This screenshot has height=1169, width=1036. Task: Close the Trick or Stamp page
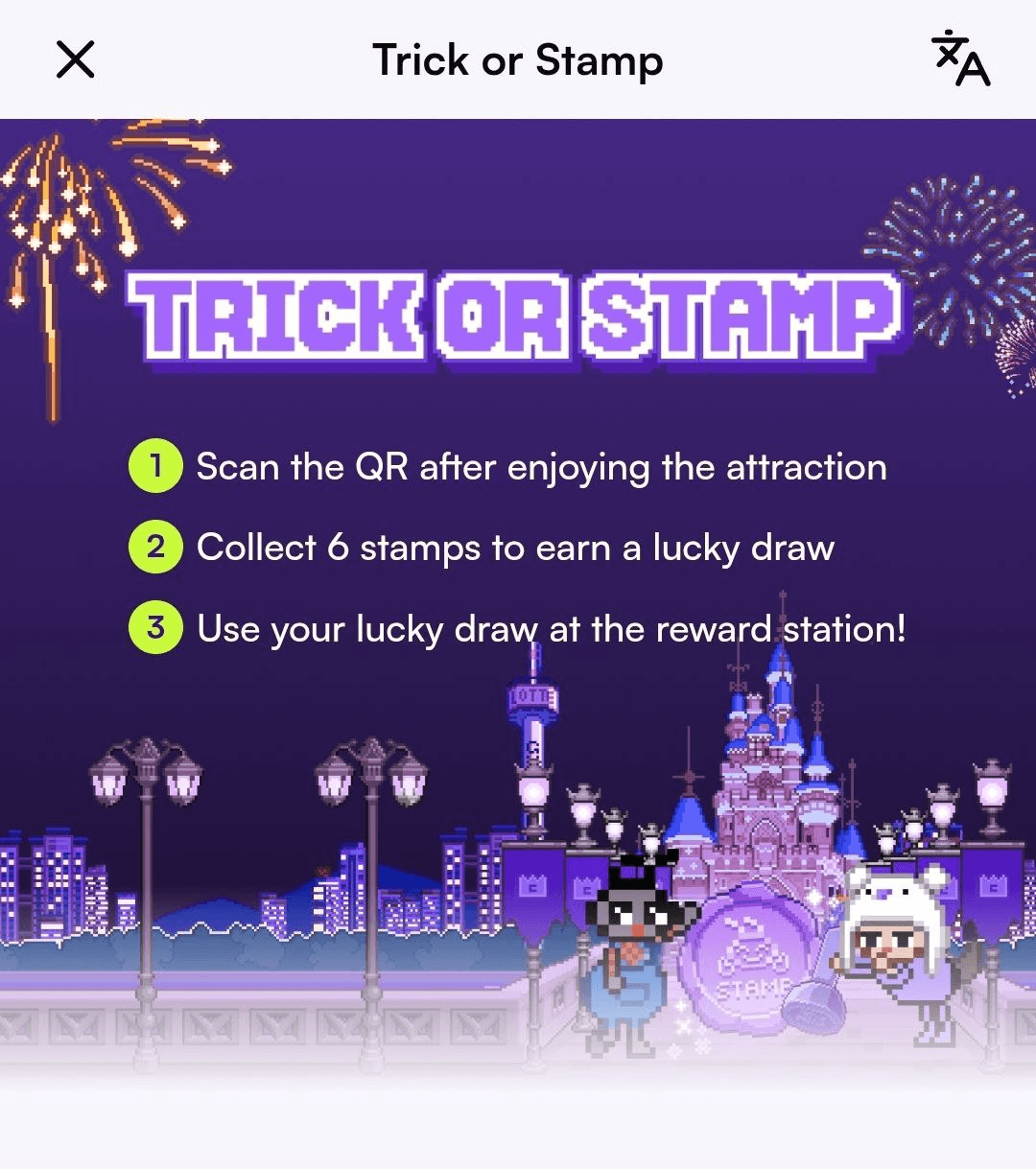(x=75, y=59)
